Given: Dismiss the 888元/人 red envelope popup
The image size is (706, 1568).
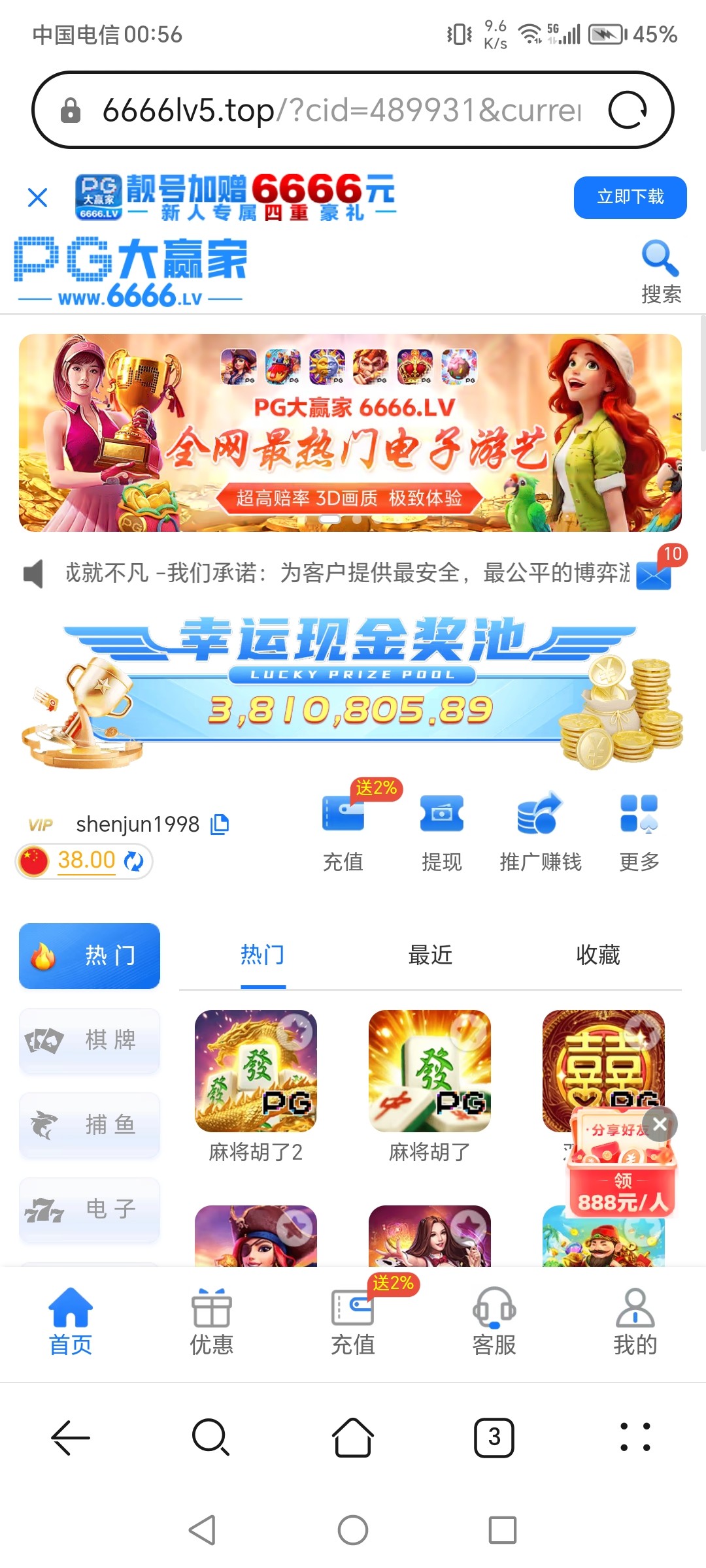Looking at the screenshot, I should 660,1125.
